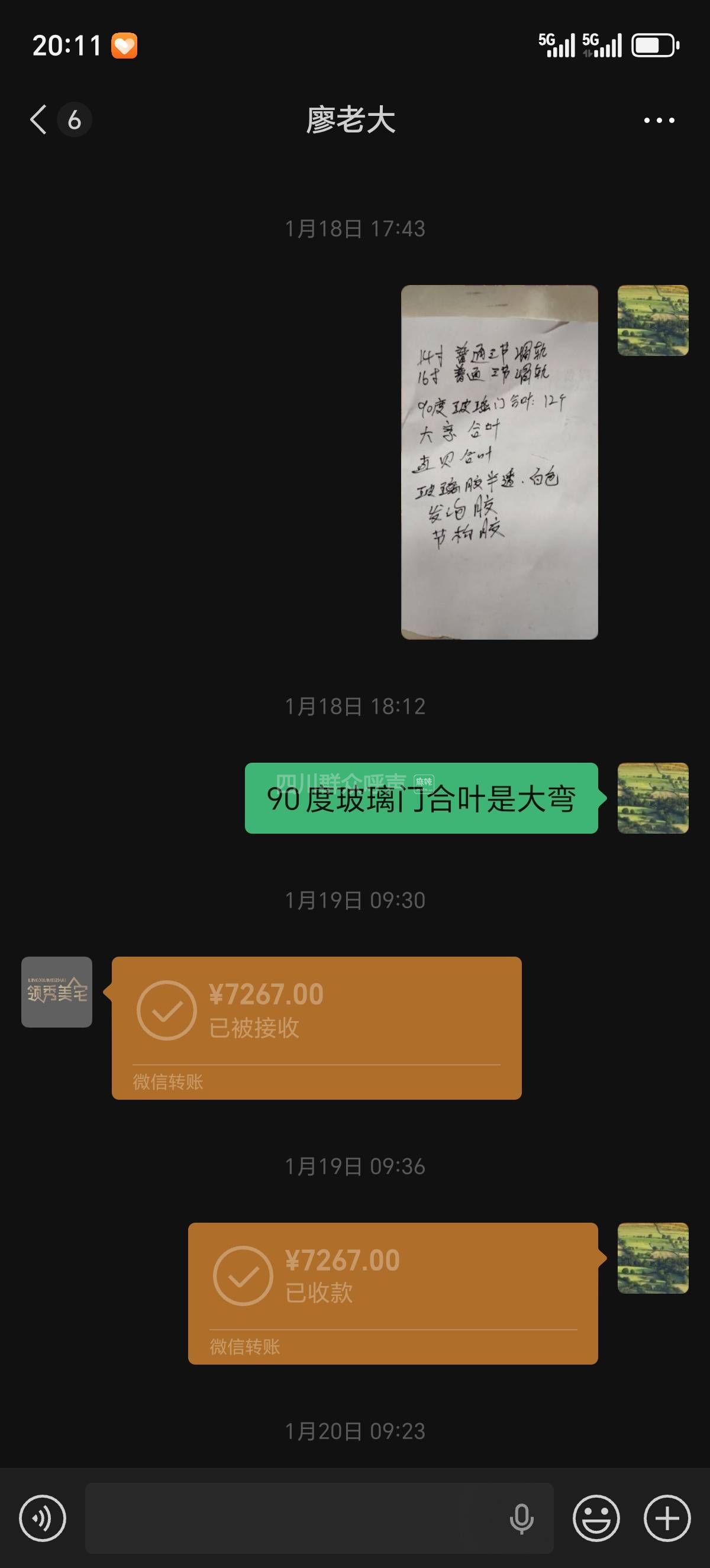710x1568 pixels.
Task: Tap the microphone icon in the input box
Action: point(521,1518)
